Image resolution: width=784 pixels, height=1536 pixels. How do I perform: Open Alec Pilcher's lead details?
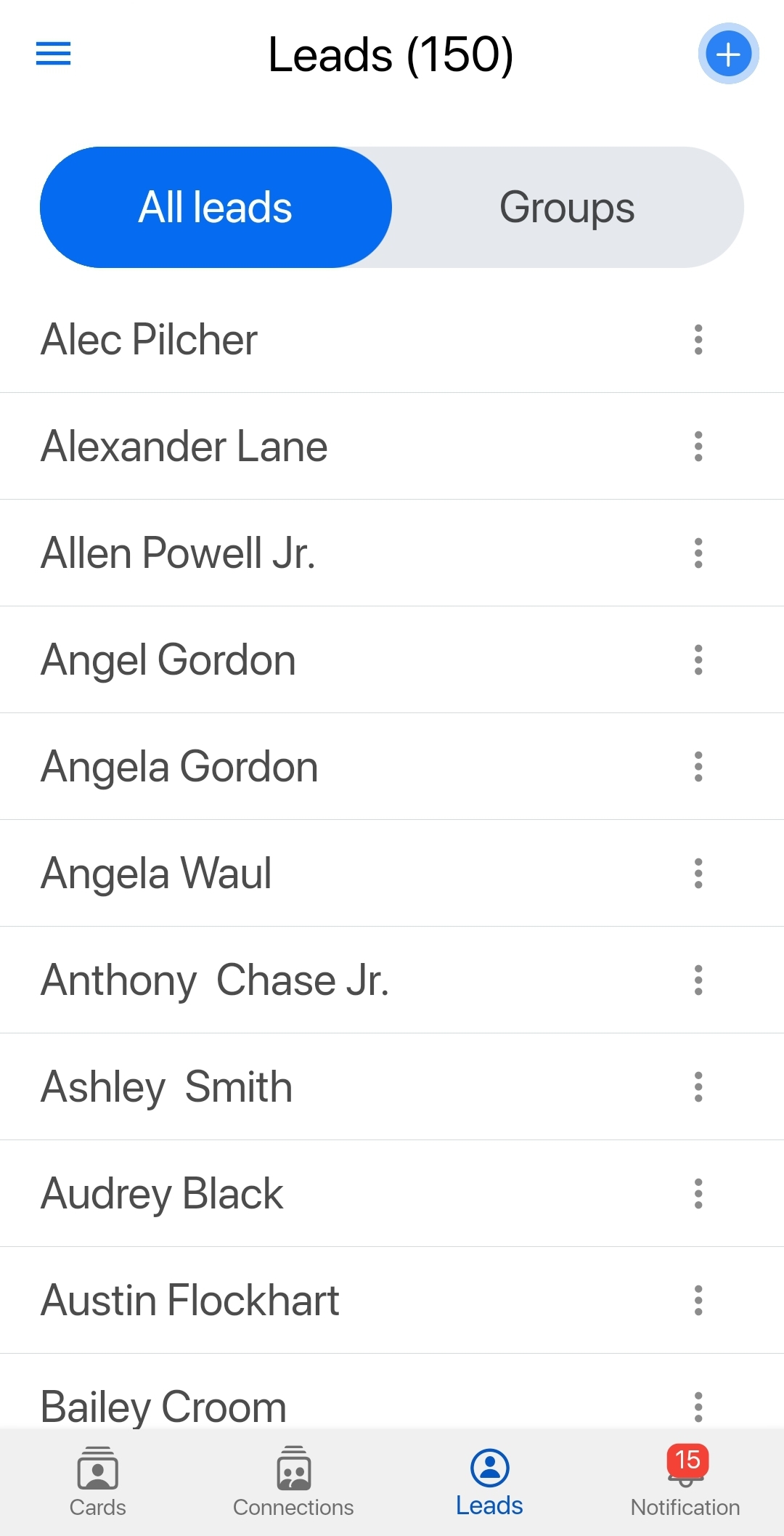click(392, 339)
